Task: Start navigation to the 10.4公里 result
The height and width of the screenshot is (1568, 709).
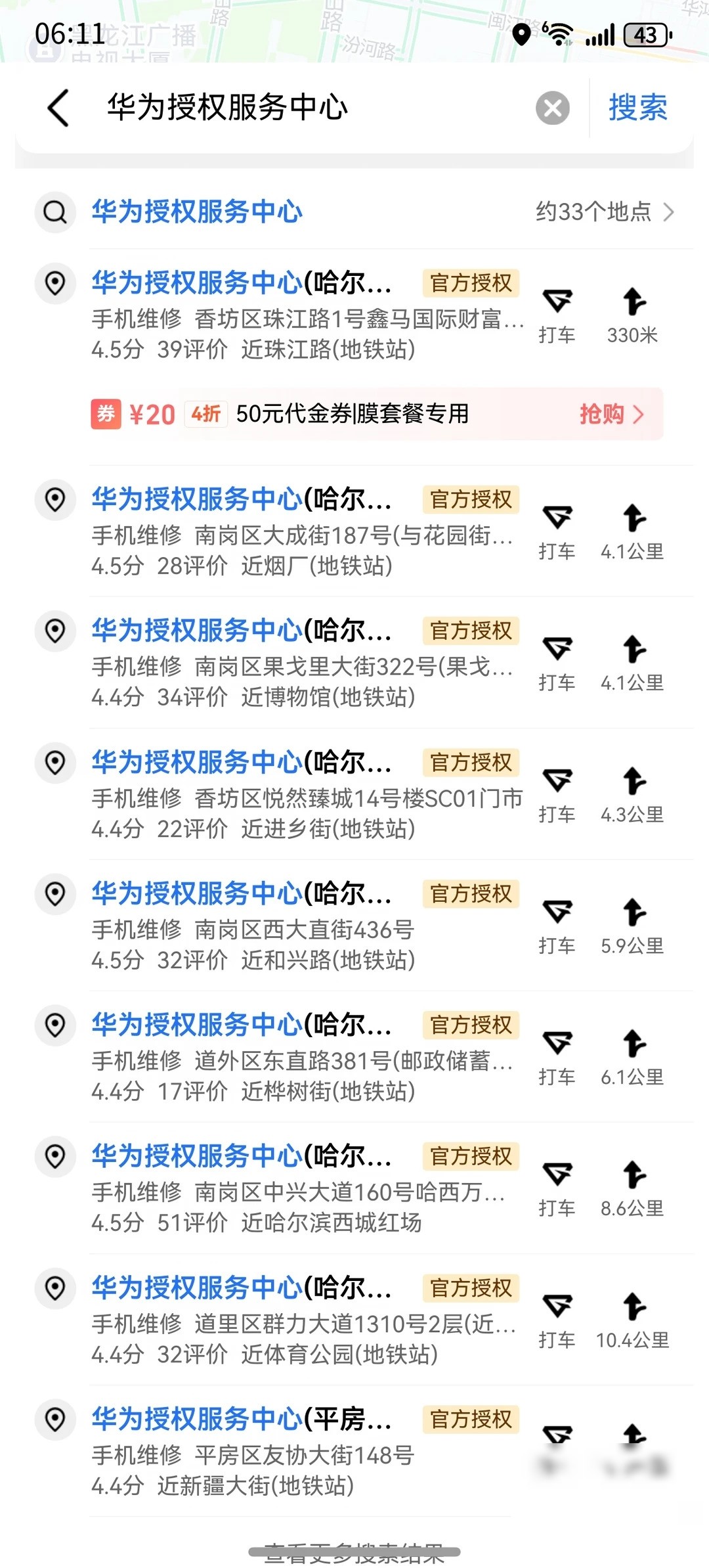Action: [x=633, y=1320]
